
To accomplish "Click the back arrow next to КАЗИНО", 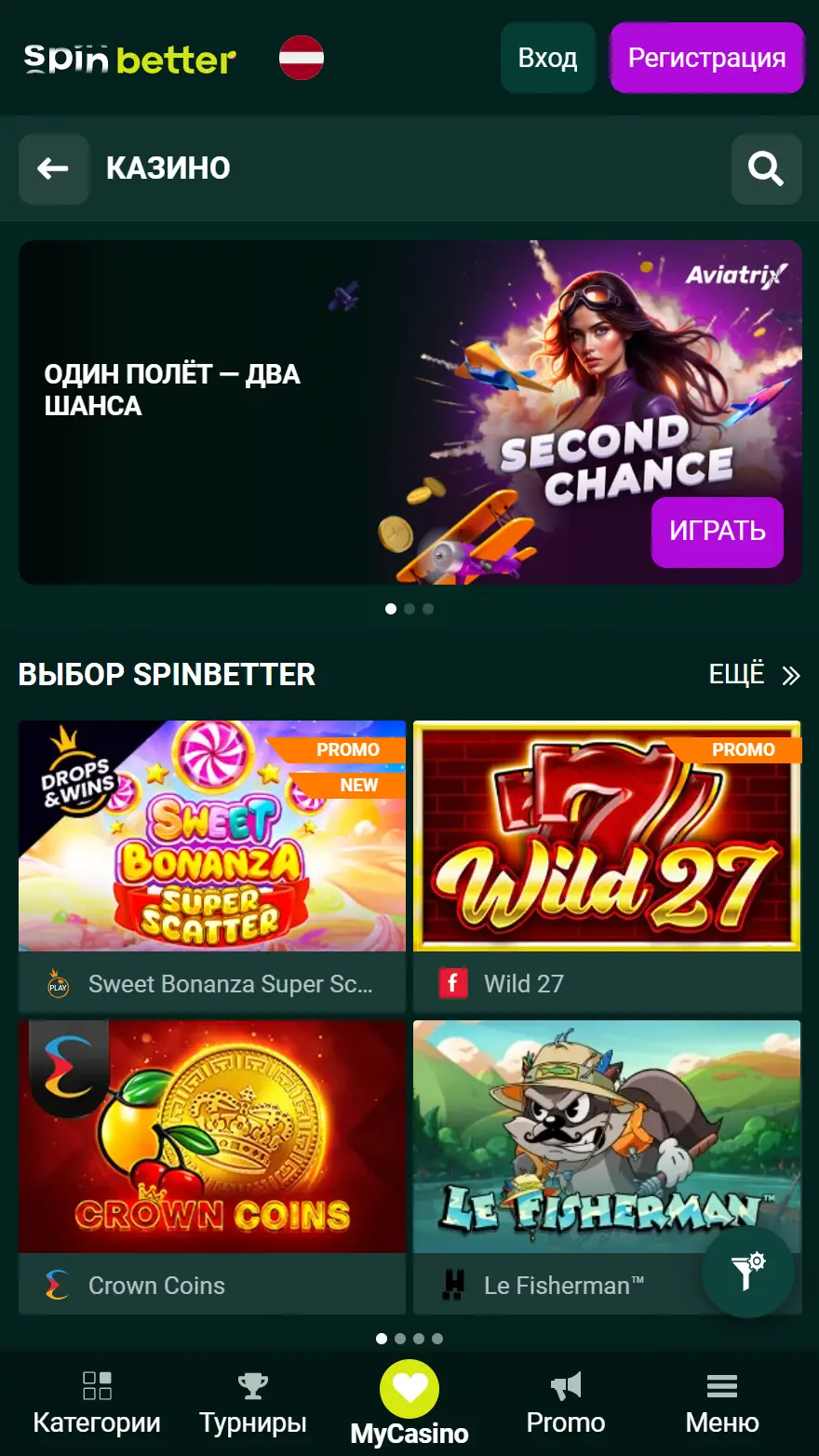I will click(53, 169).
